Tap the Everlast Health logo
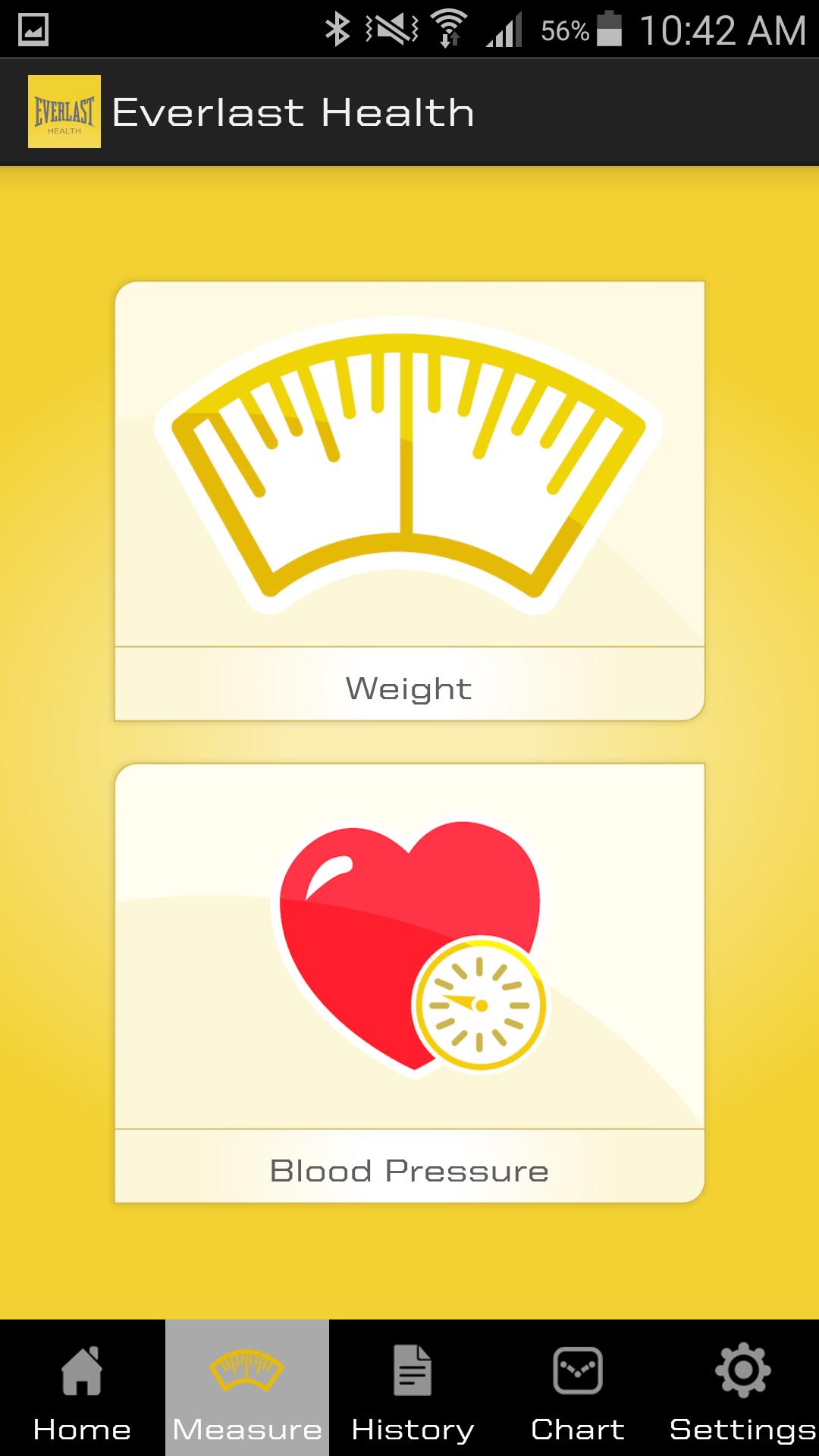 64,111
